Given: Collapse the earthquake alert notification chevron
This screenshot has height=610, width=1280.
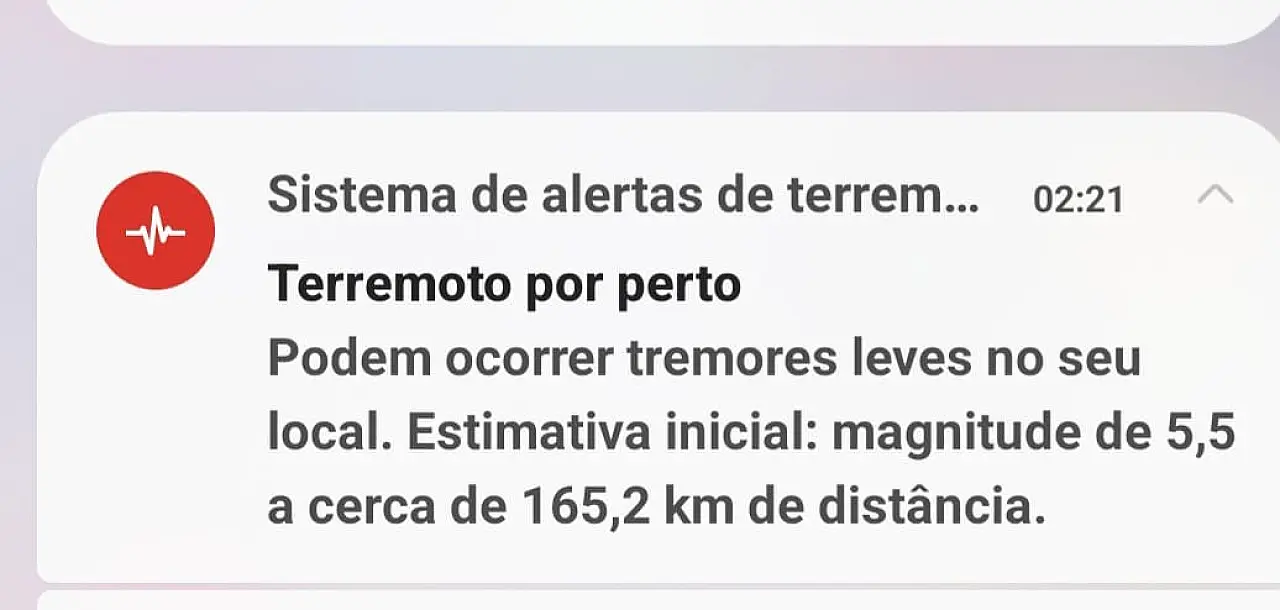Looking at the screenshot, I should tap(1215, 196).
